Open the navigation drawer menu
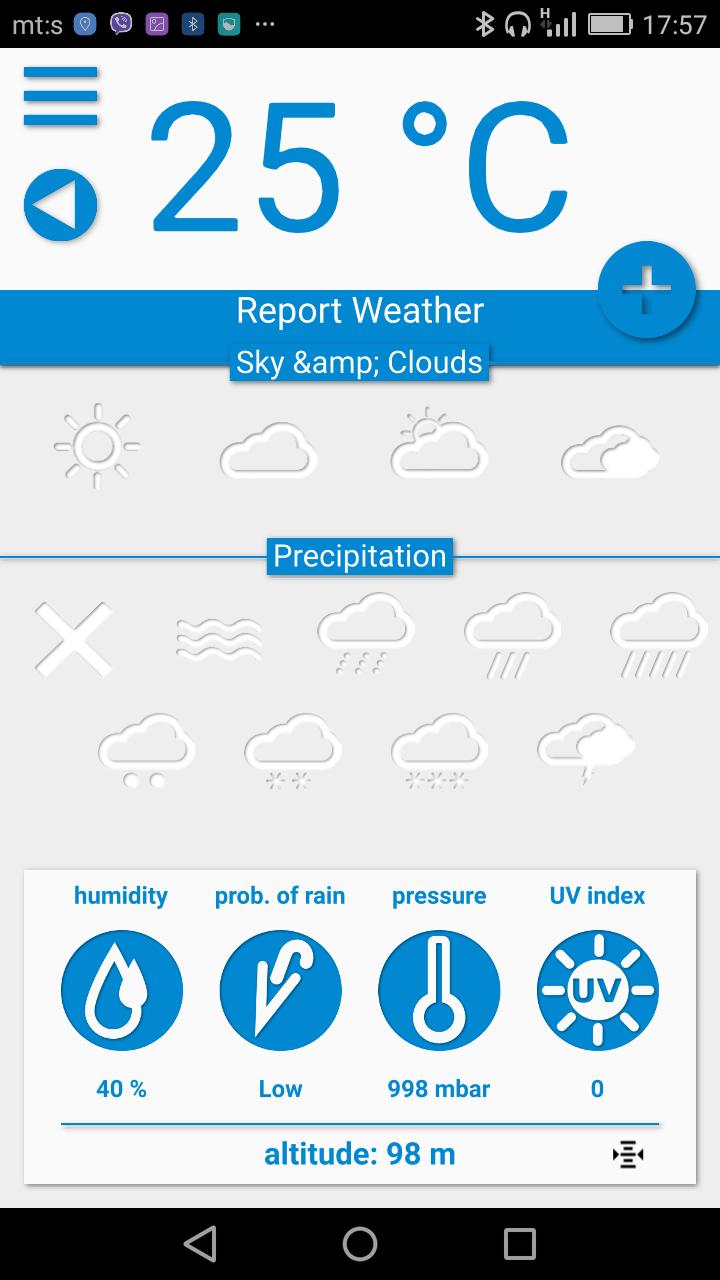Screen dimensions: 720x1280 coord(60,96)
